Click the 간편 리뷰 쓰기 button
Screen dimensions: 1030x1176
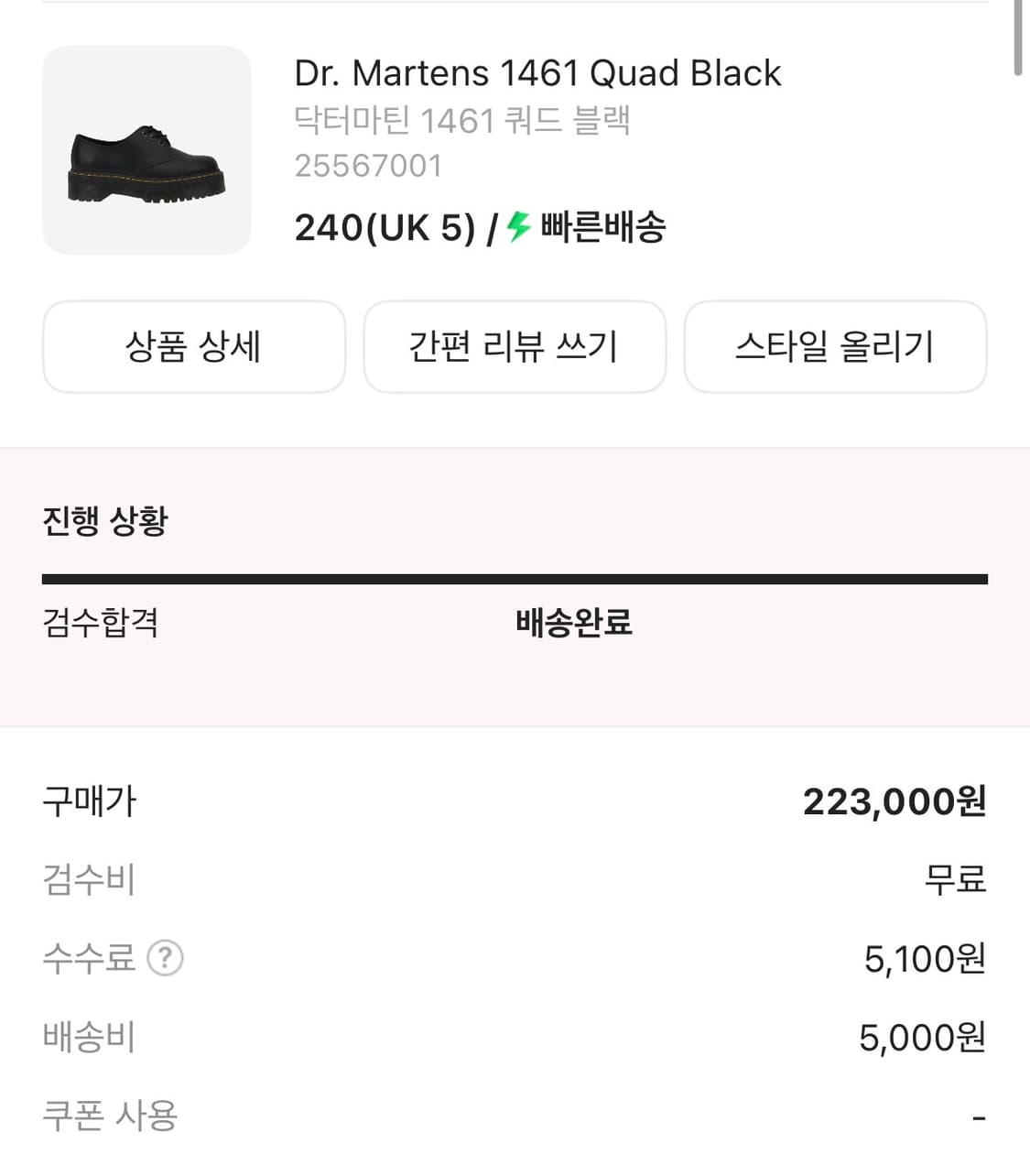click(x=515, y=346)
